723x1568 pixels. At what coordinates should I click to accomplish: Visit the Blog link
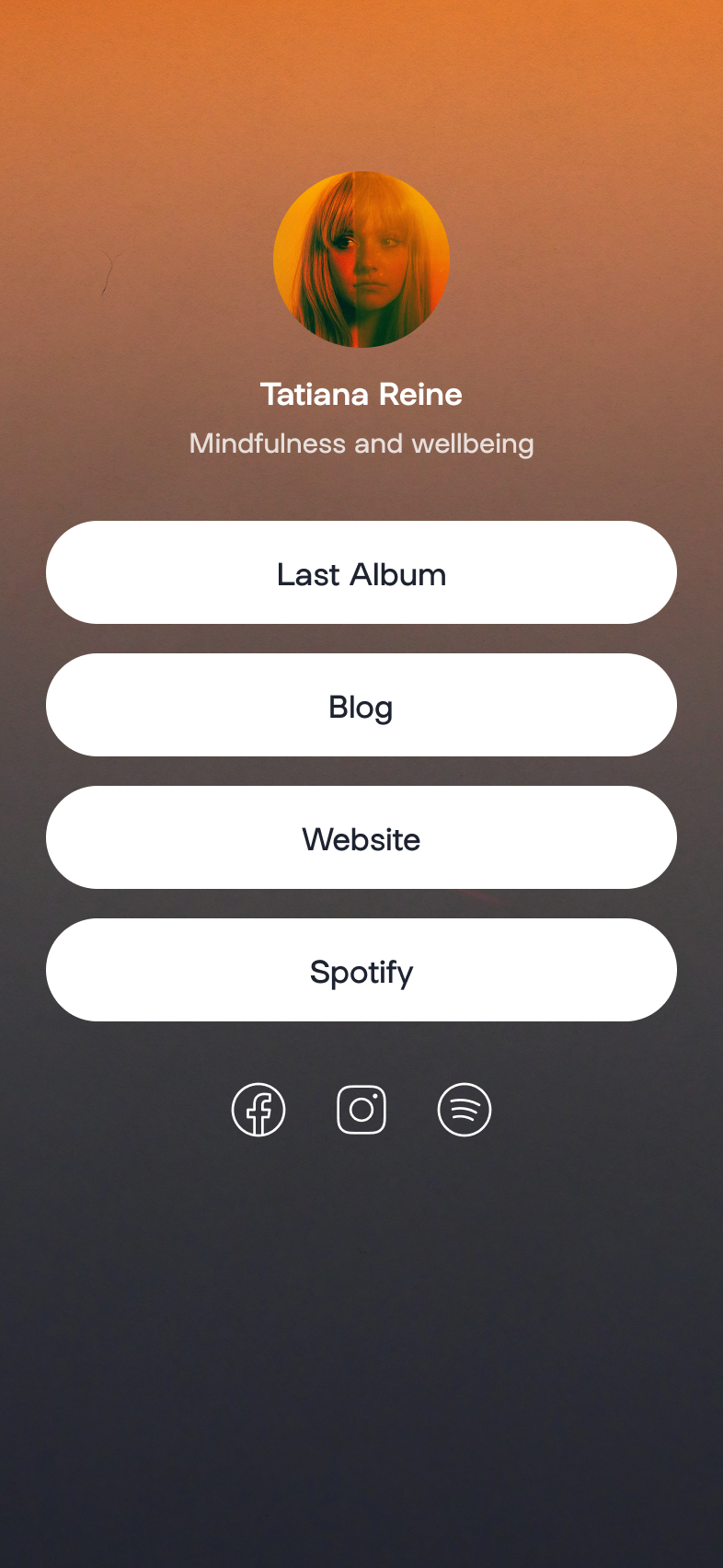tap(361, 705)
